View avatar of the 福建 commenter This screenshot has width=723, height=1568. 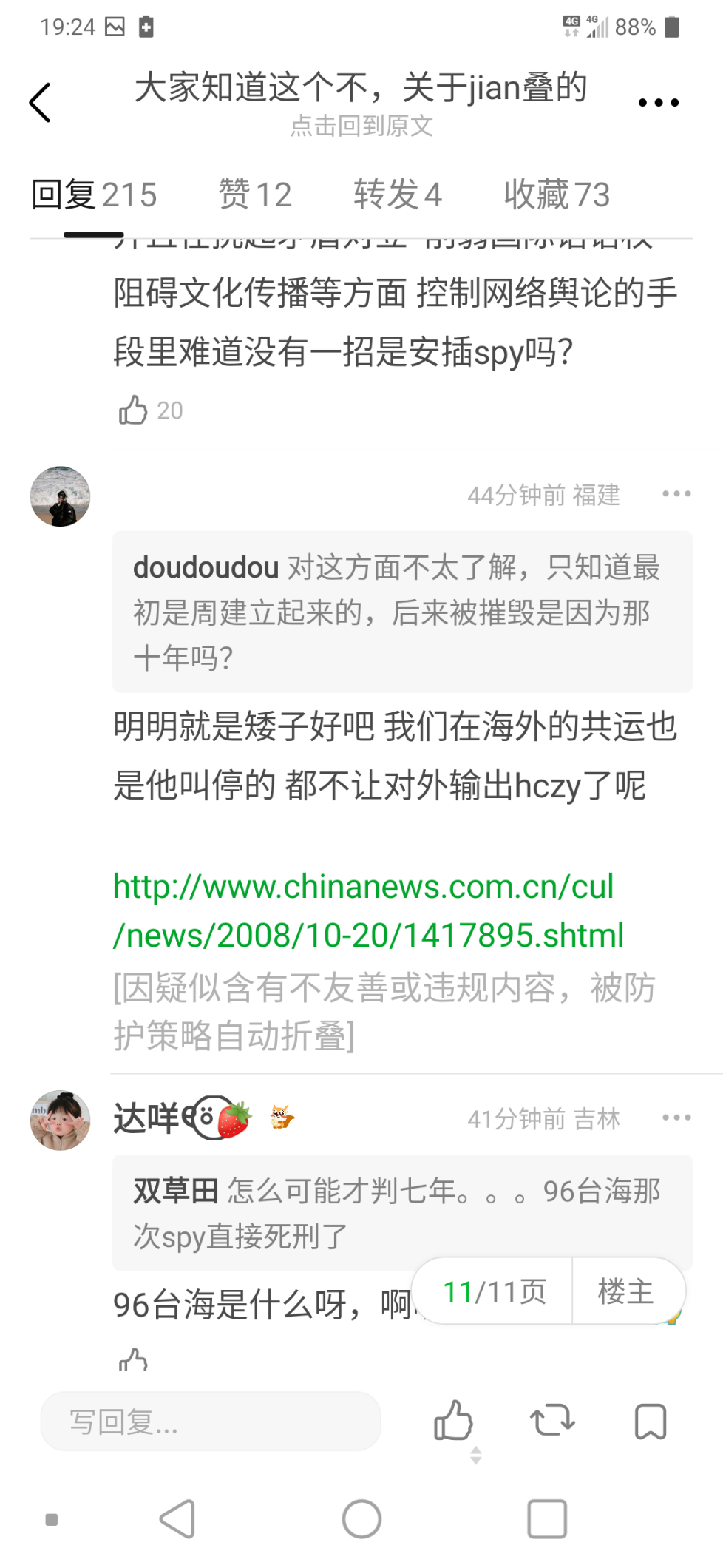pyautogui.click(x=61, y=496)
